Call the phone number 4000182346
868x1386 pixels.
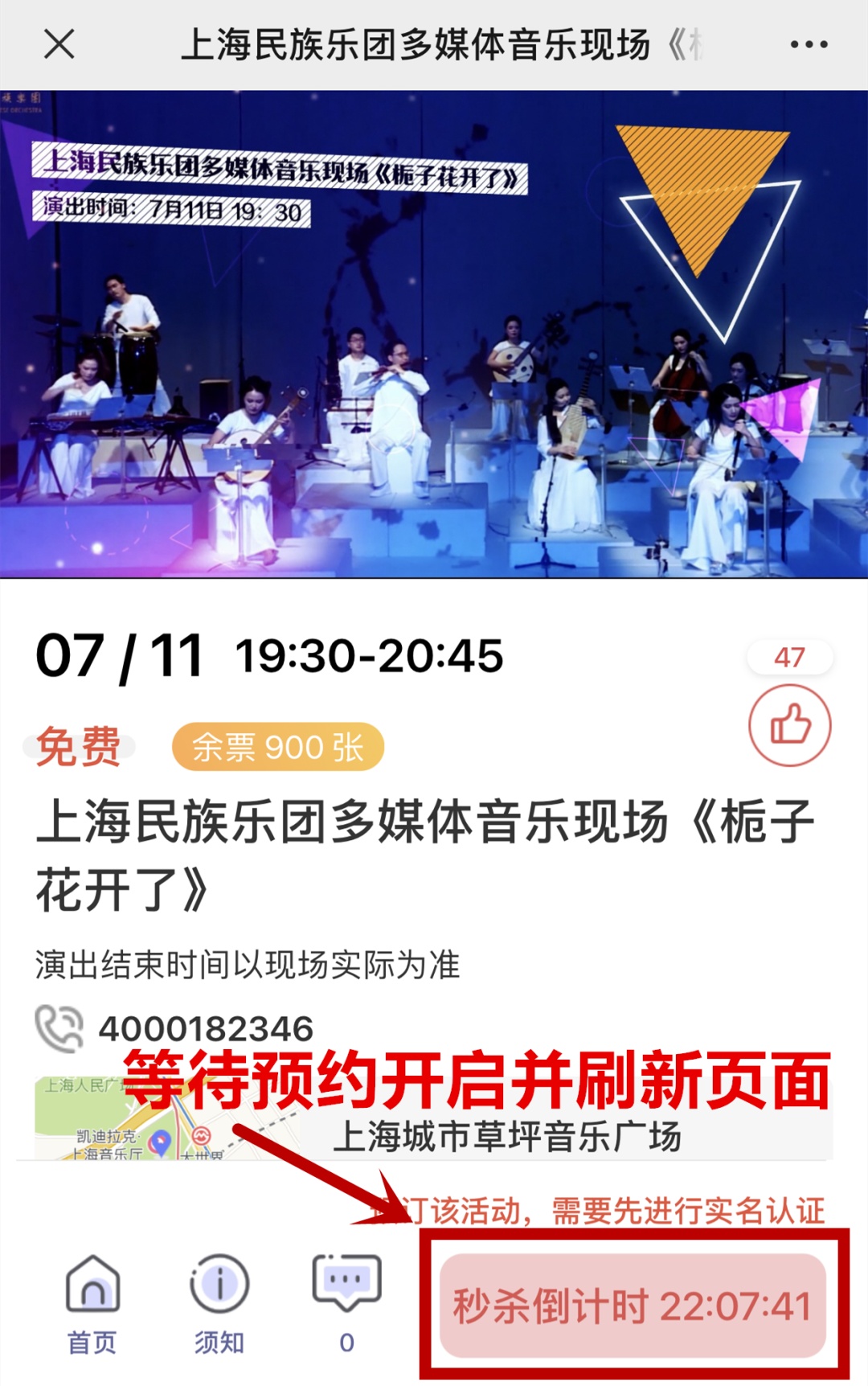coord(205,1029)
